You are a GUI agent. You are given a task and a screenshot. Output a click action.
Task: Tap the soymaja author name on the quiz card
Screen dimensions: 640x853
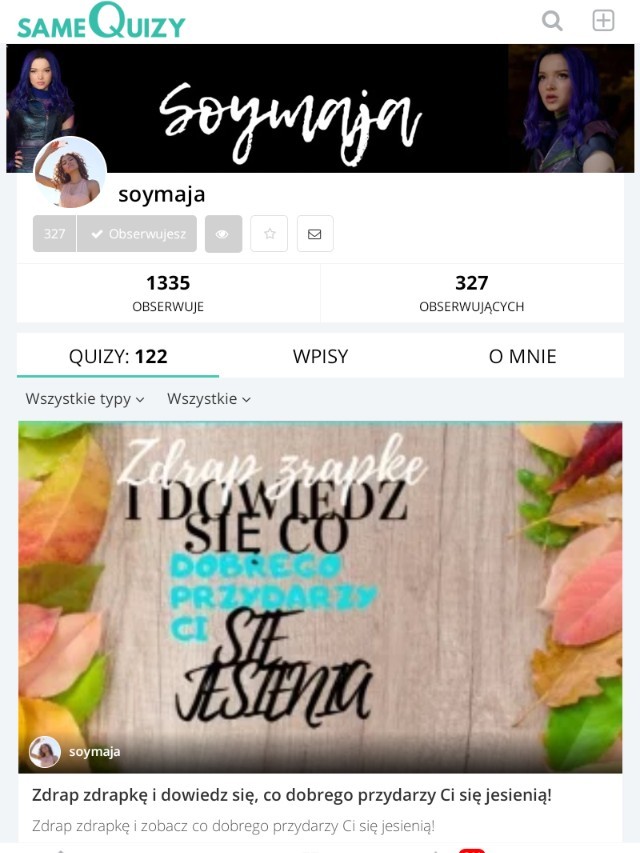tap(95, 751)
